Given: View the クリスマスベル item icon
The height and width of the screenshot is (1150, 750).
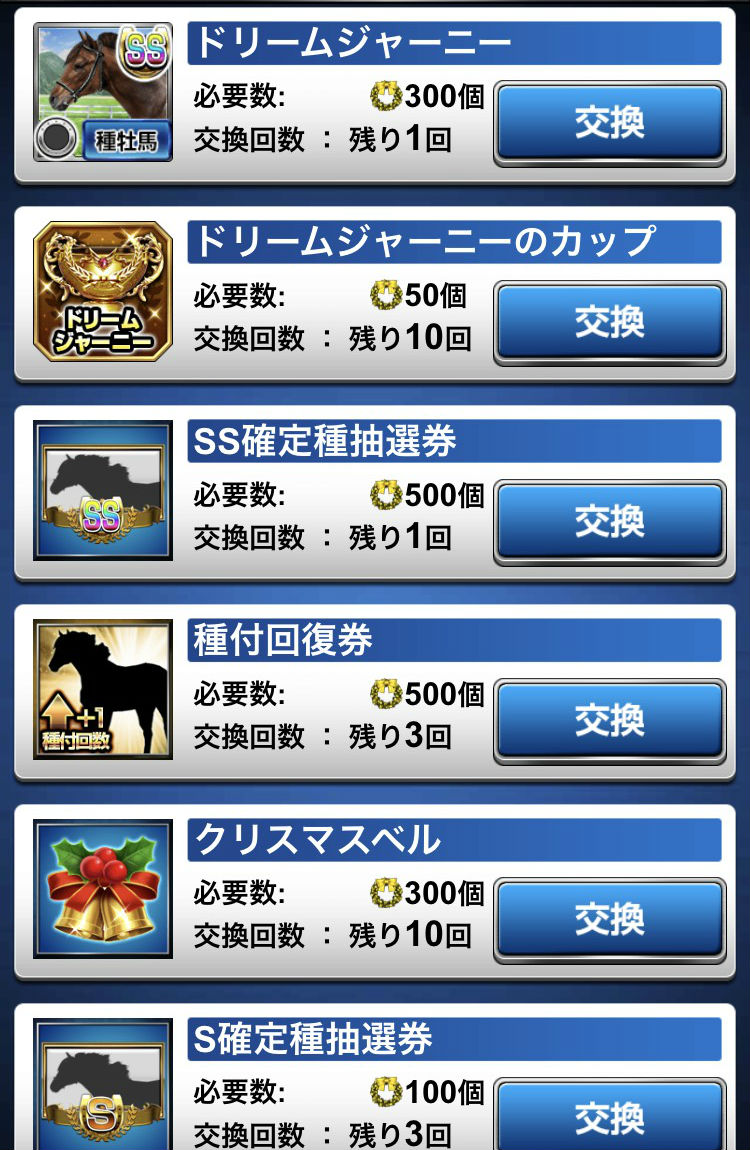Looking at the screenshot, I should (x=103, y=889).
